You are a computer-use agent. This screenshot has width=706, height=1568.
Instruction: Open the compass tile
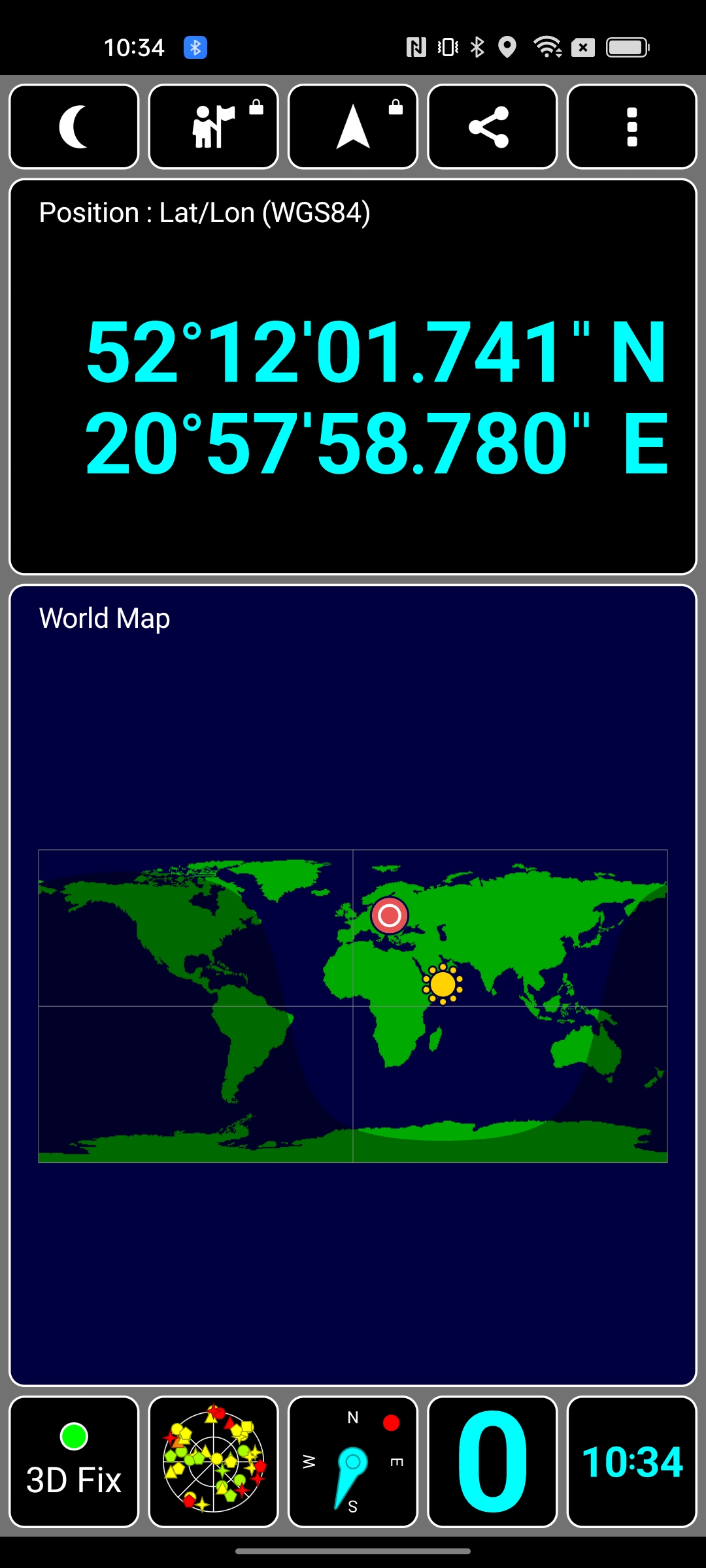[353, 1462]
